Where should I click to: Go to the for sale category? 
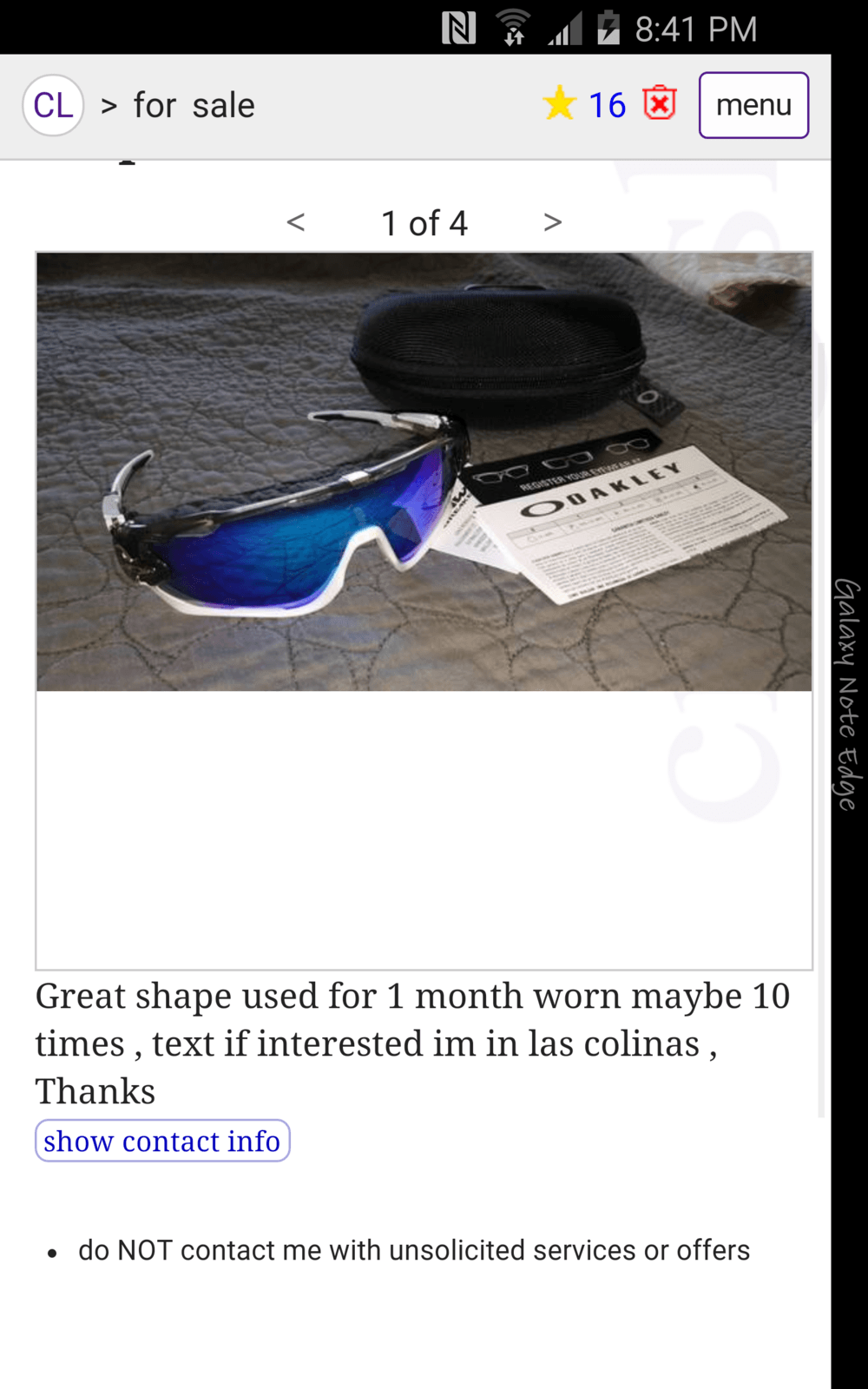point(194,106)
